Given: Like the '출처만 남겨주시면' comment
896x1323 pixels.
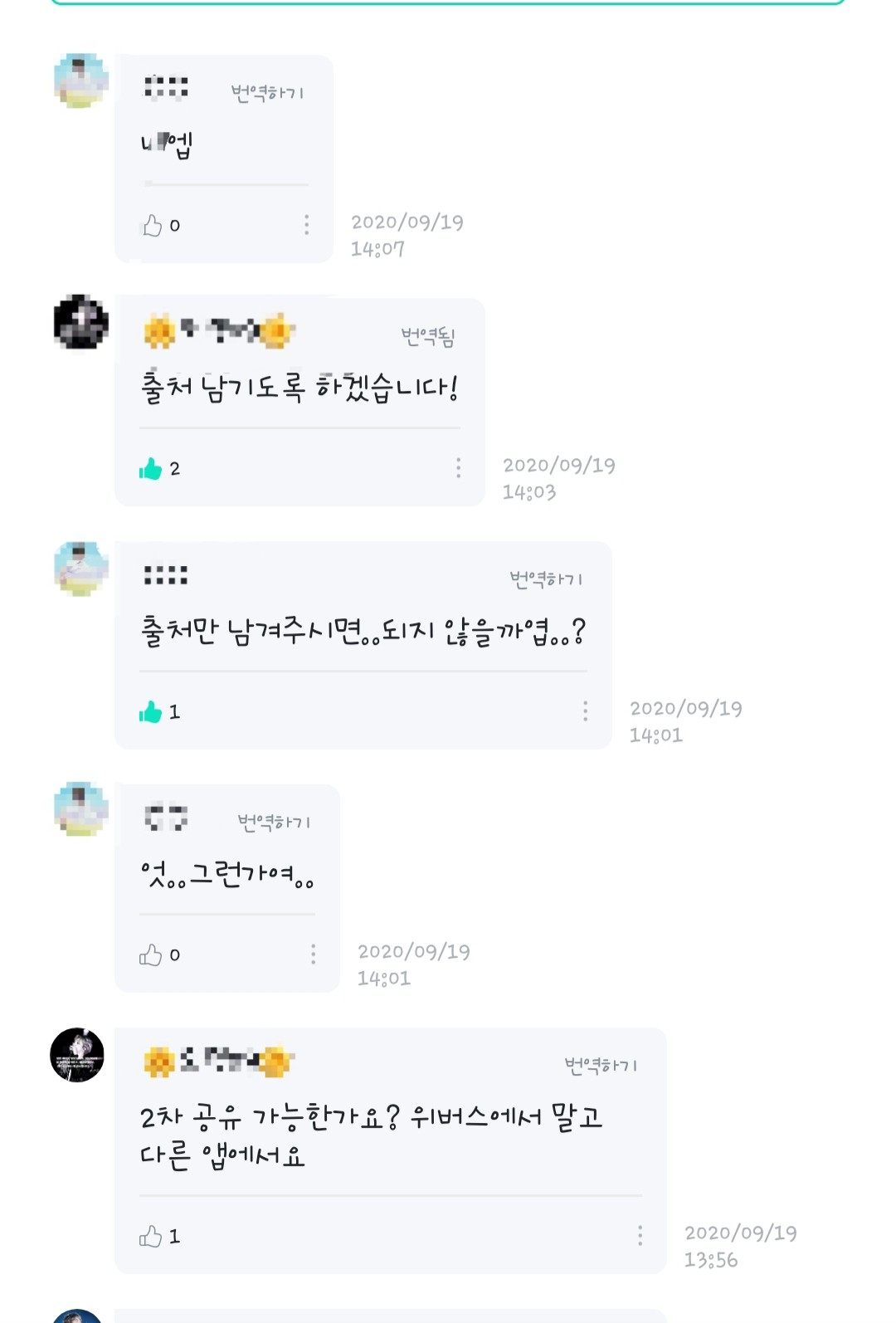Looking at the screenshot, I should tap(151, 712).
